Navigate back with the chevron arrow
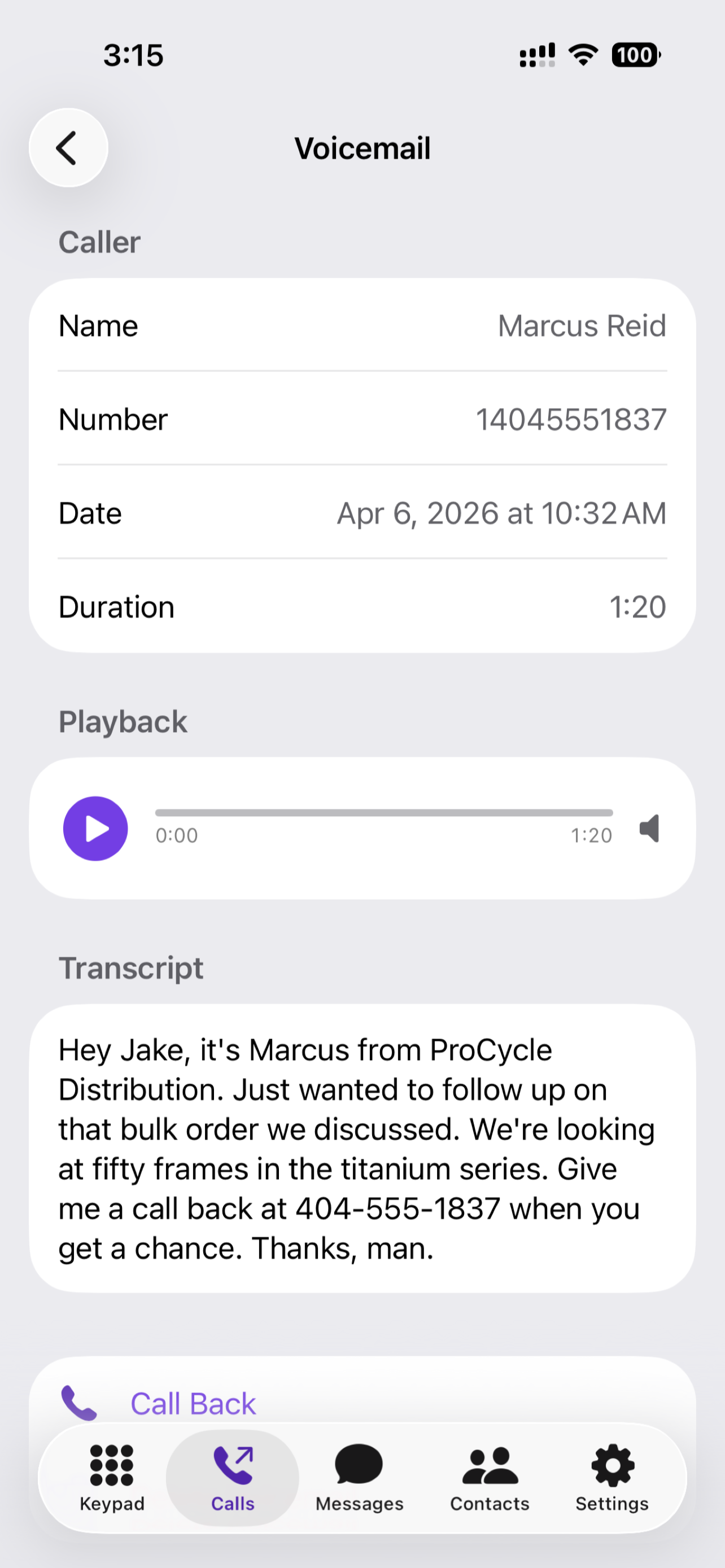Screen dimensions: 725x1568 pyautogui.click(x=68, y=147)
